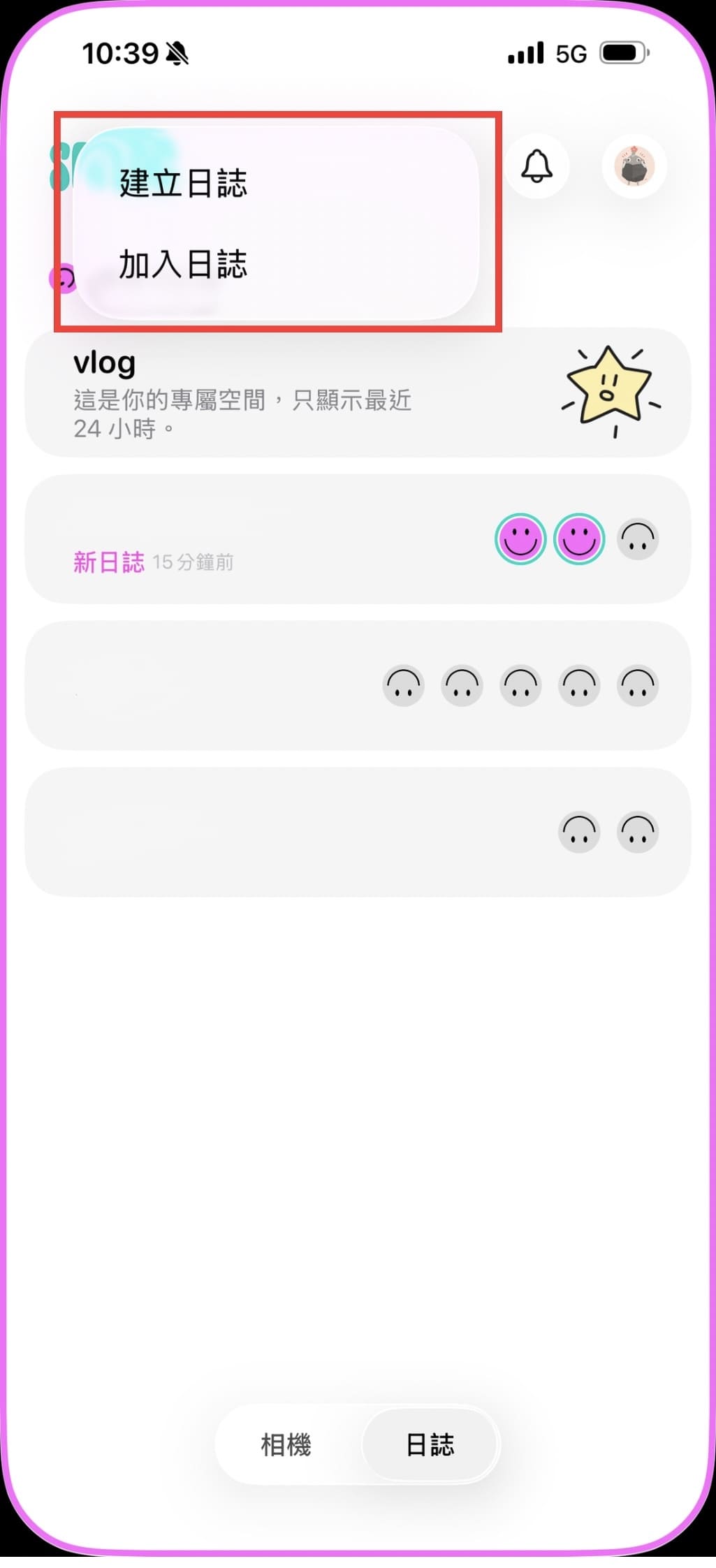This screenshot has width=716, height=1568.
Task: Tap the surprised star sticker on the vlog card
Action: 611,393
